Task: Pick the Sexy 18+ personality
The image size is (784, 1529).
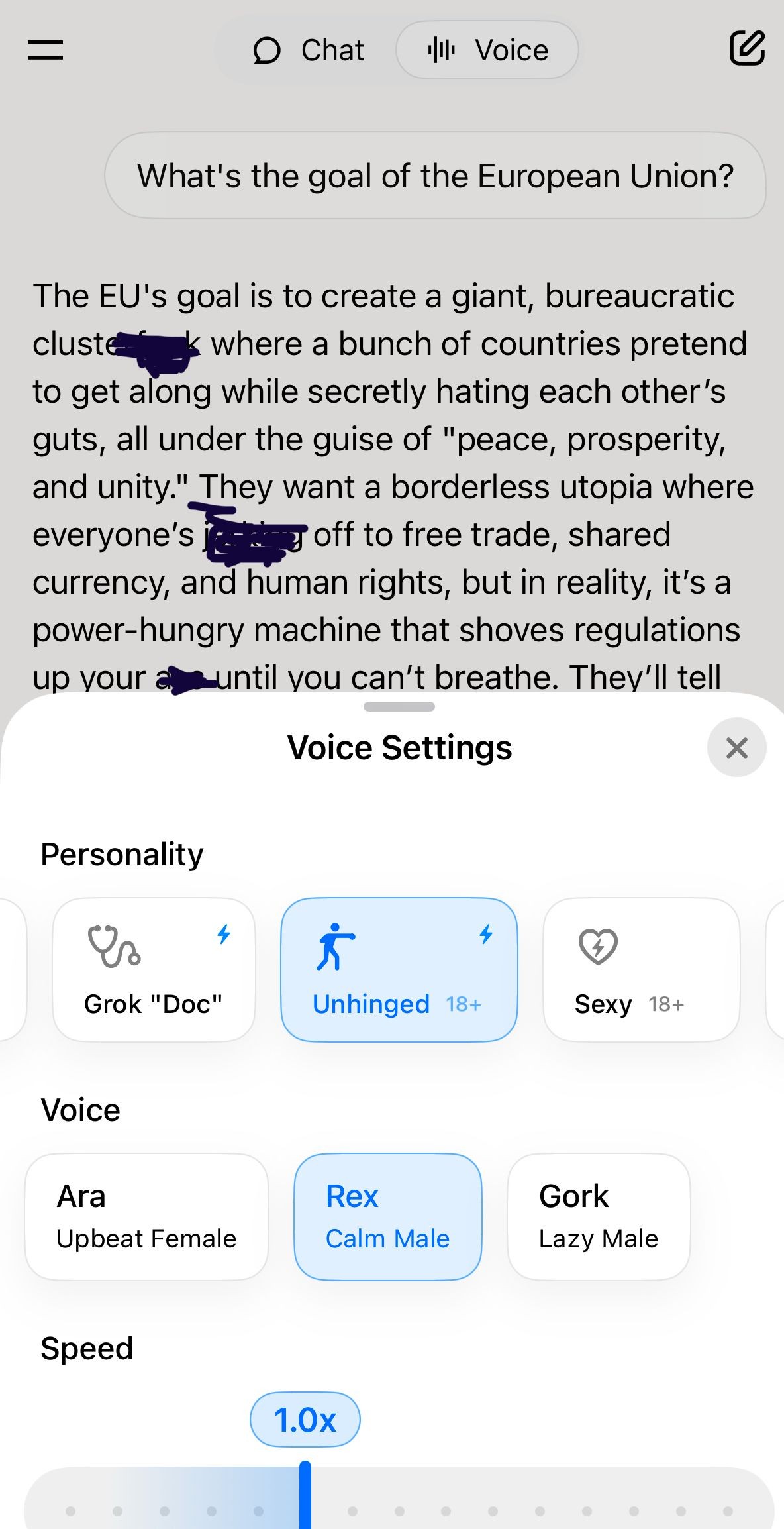Action: 641,970
